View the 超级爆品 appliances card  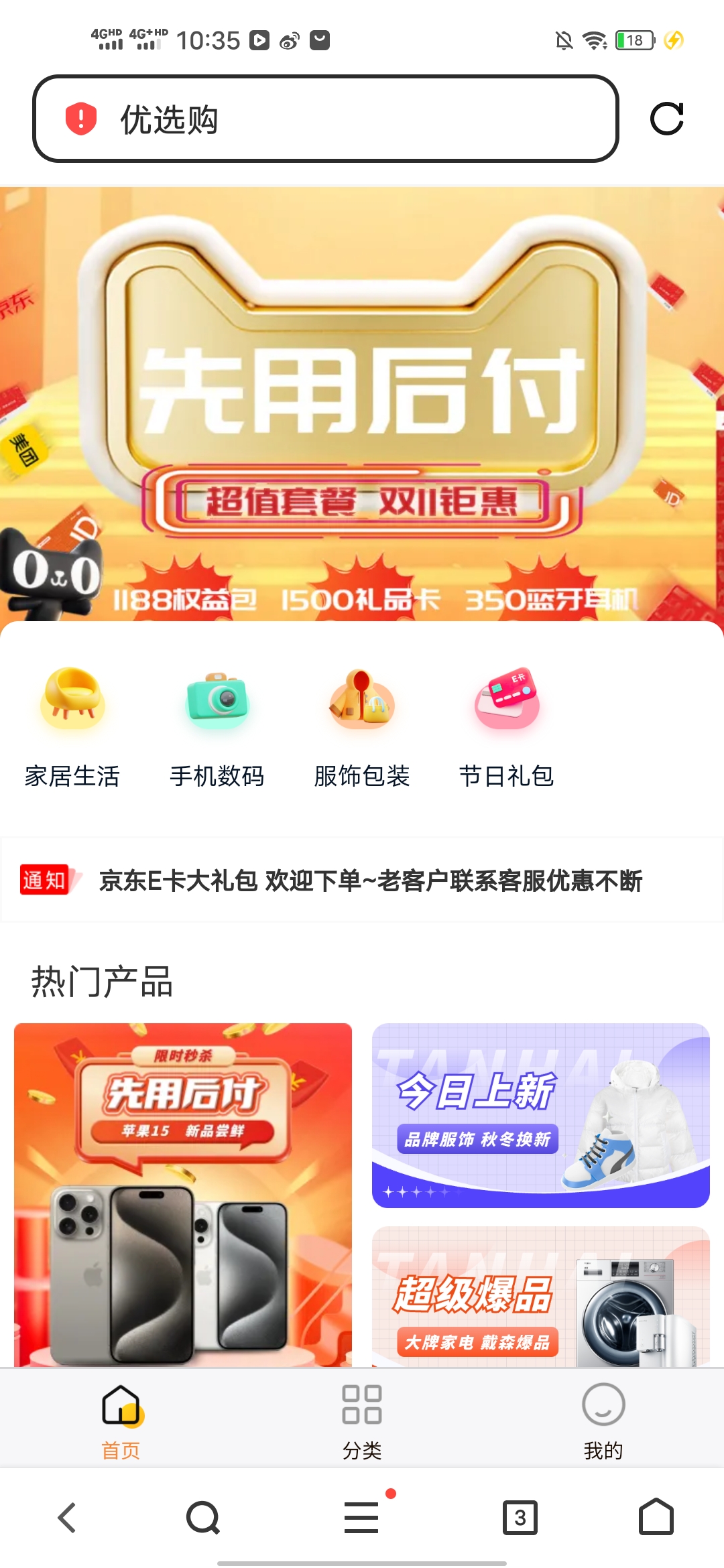540,1297
